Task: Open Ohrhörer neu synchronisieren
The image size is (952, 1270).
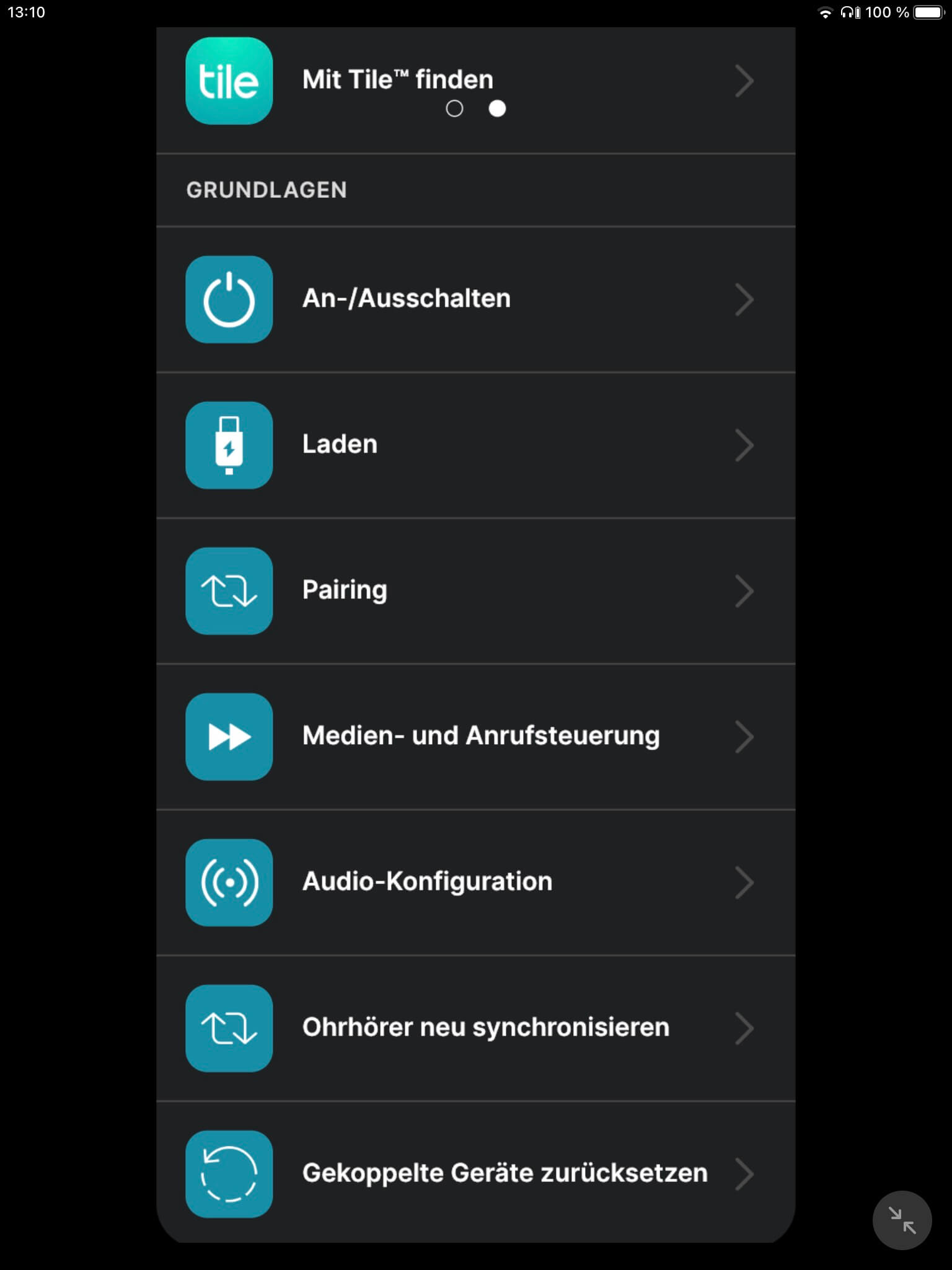Action: pyautogui.click(x=475, y=1028)
